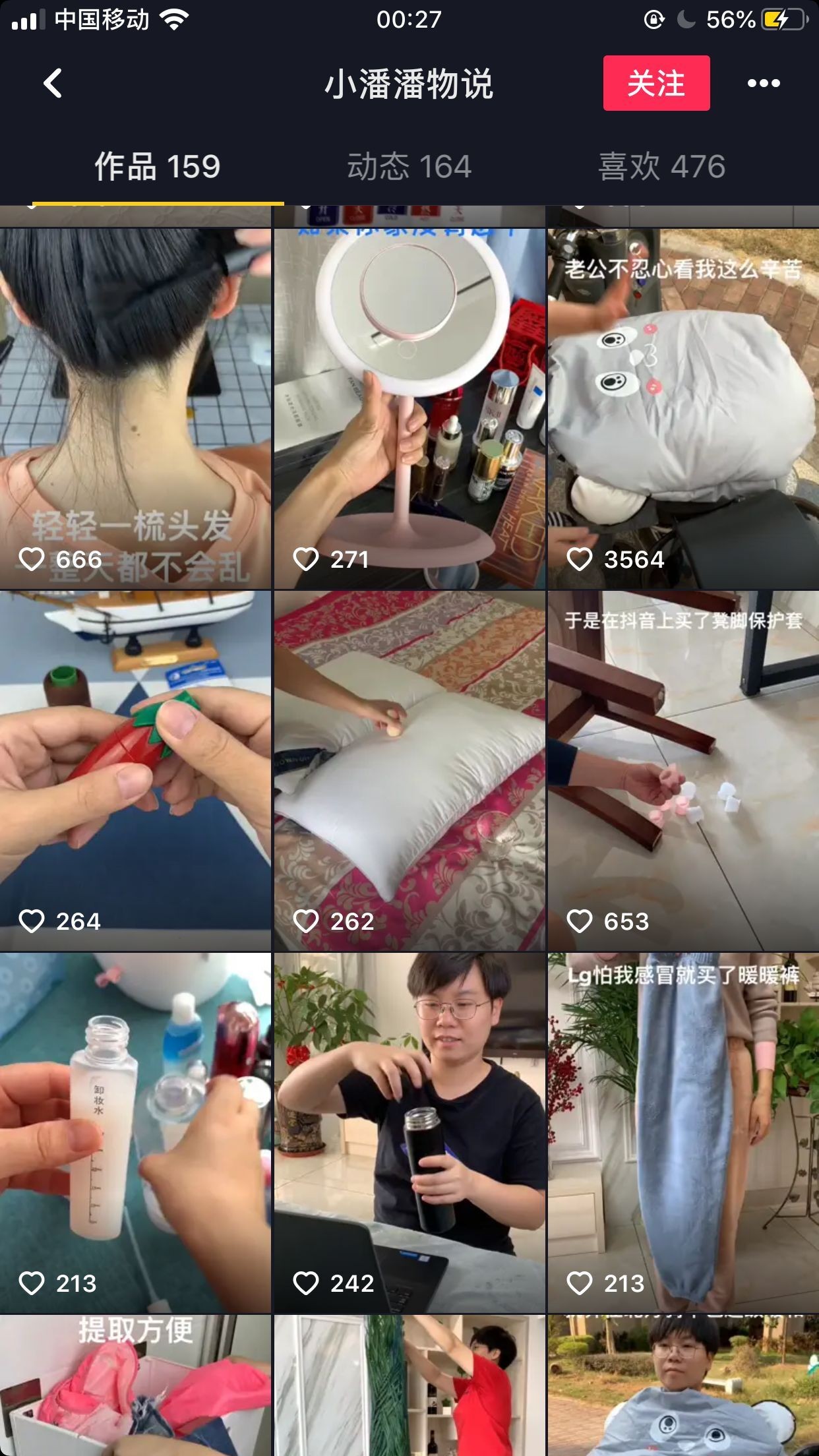Switch to the 喜欢 476 tab

661,167
